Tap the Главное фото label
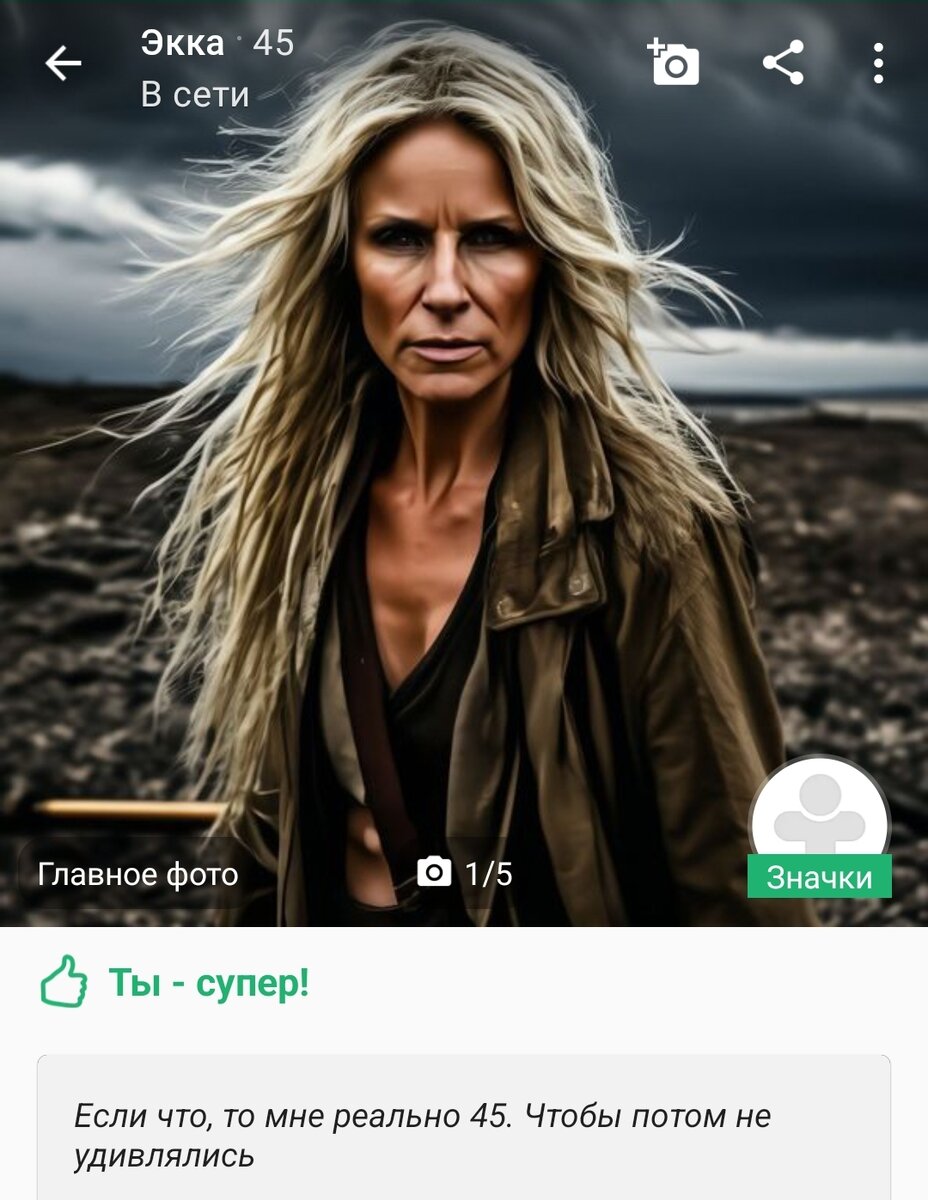 (x=138, y=875)
